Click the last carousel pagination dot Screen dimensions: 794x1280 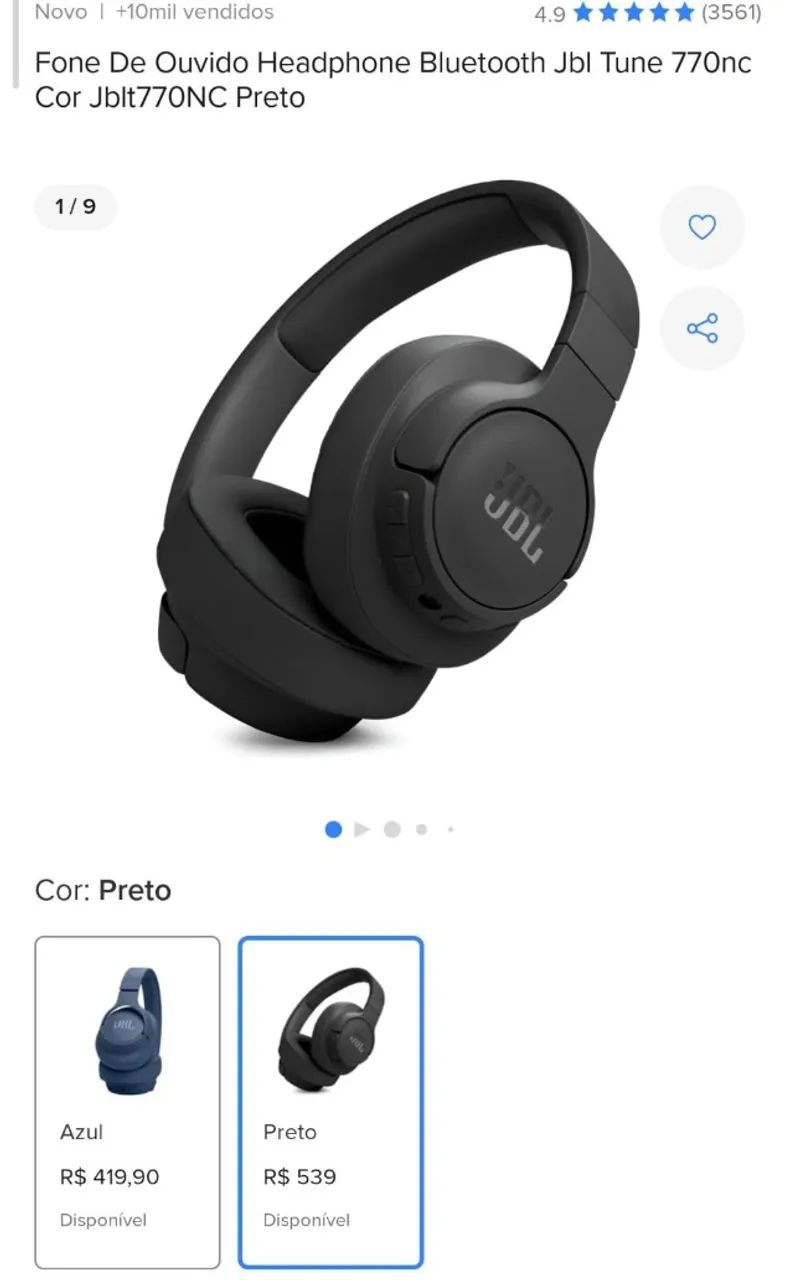pyautogui.click(x=449, y=829)
